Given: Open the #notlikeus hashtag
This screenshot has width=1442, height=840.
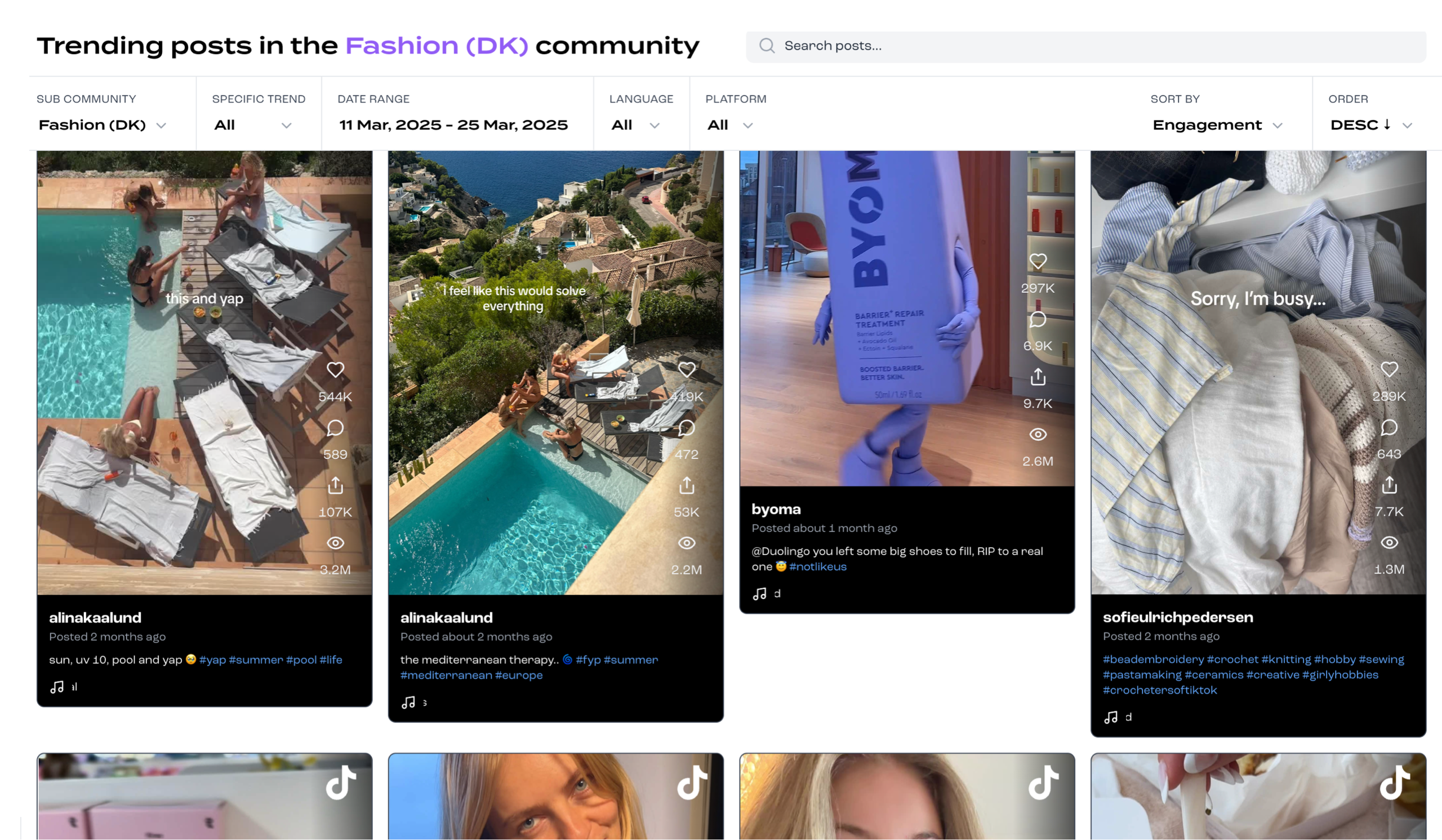Looking at the screenshot, I should [x=817, y=566].
